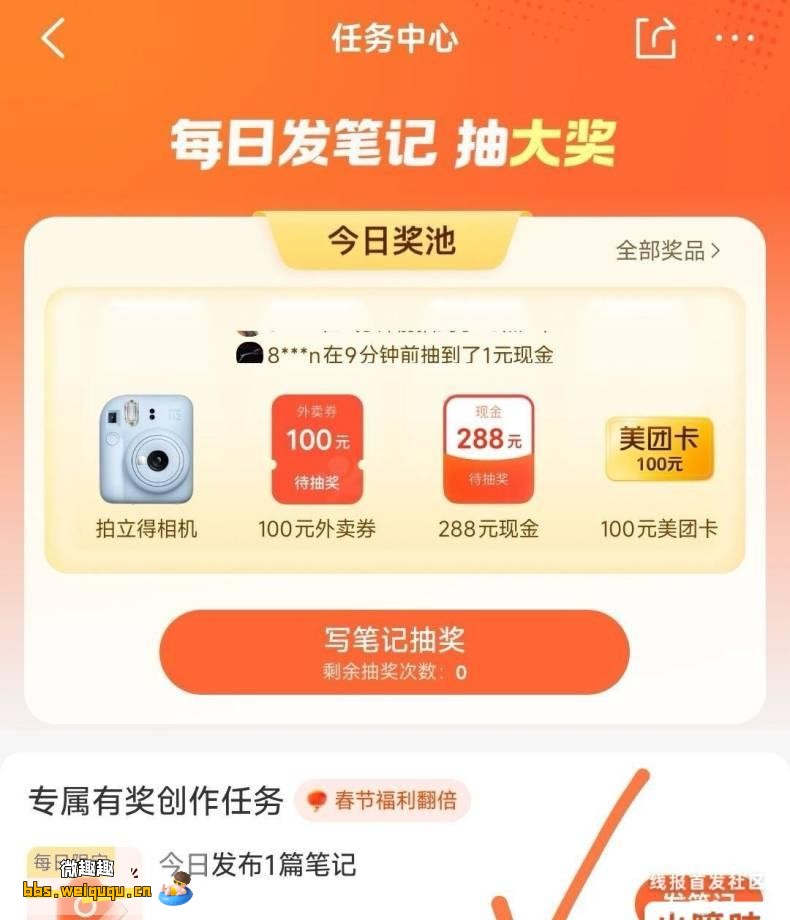Share the task center page
790x920 pixels.
pyautogui.click(x=656, y=39)
